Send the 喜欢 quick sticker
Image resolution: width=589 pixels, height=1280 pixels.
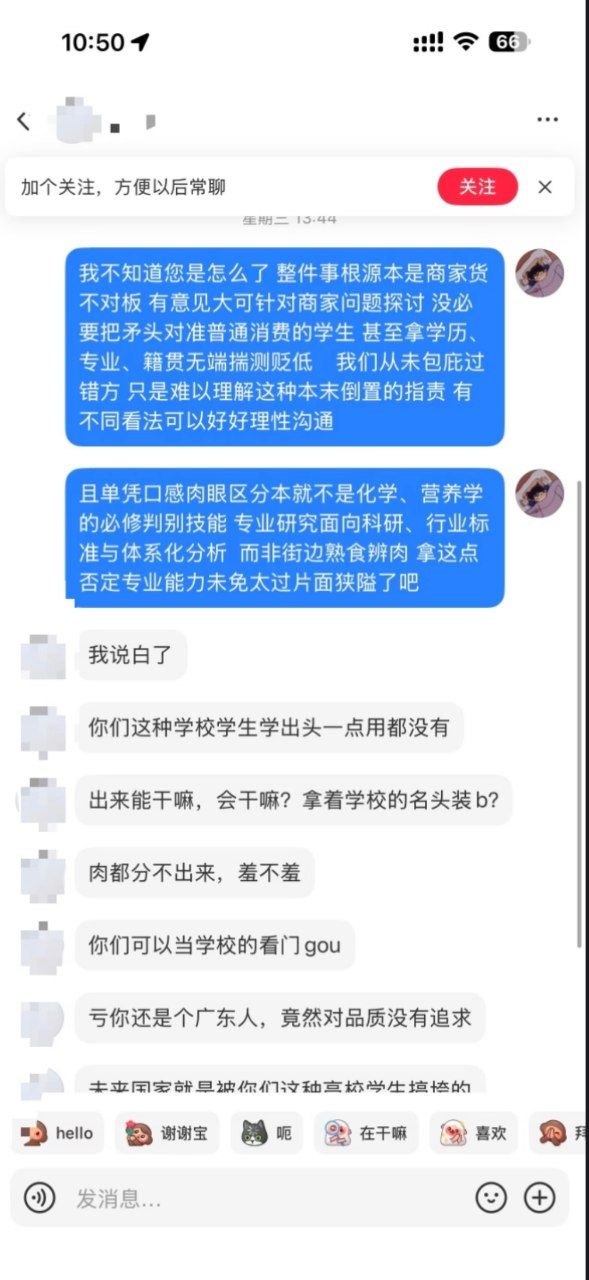(474, 1133)
